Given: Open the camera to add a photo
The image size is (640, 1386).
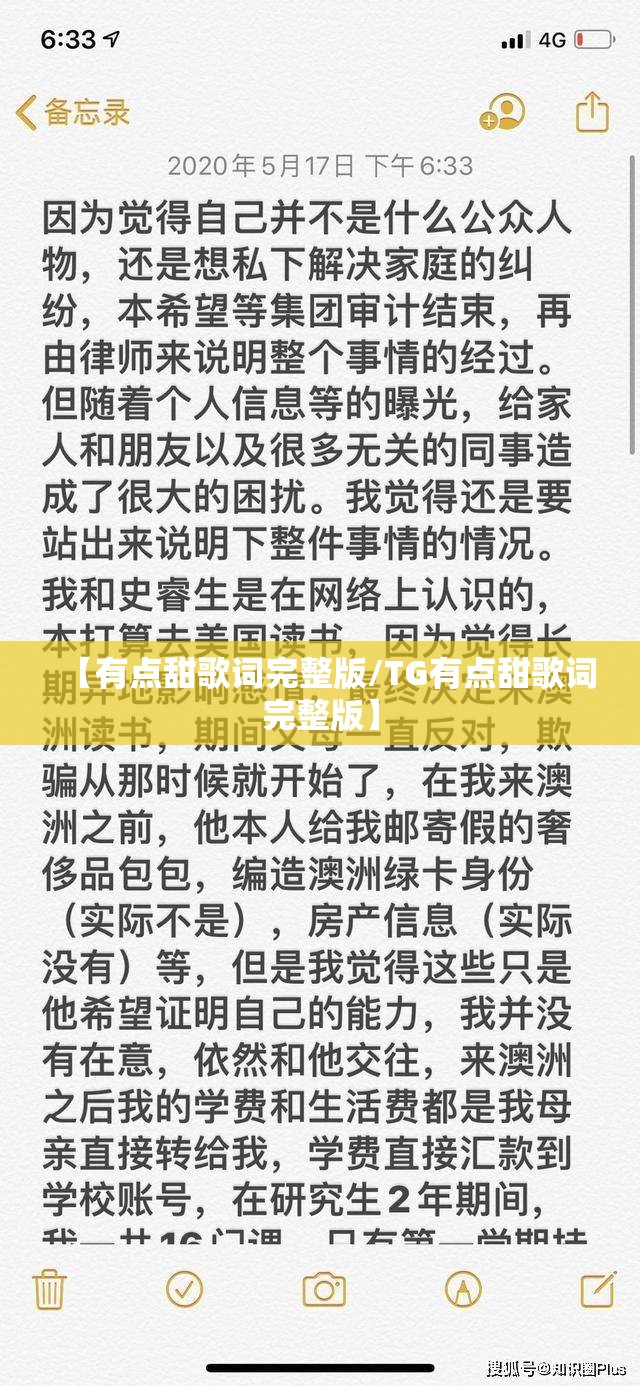Looking at the screenshot, I should (323, 1287).
